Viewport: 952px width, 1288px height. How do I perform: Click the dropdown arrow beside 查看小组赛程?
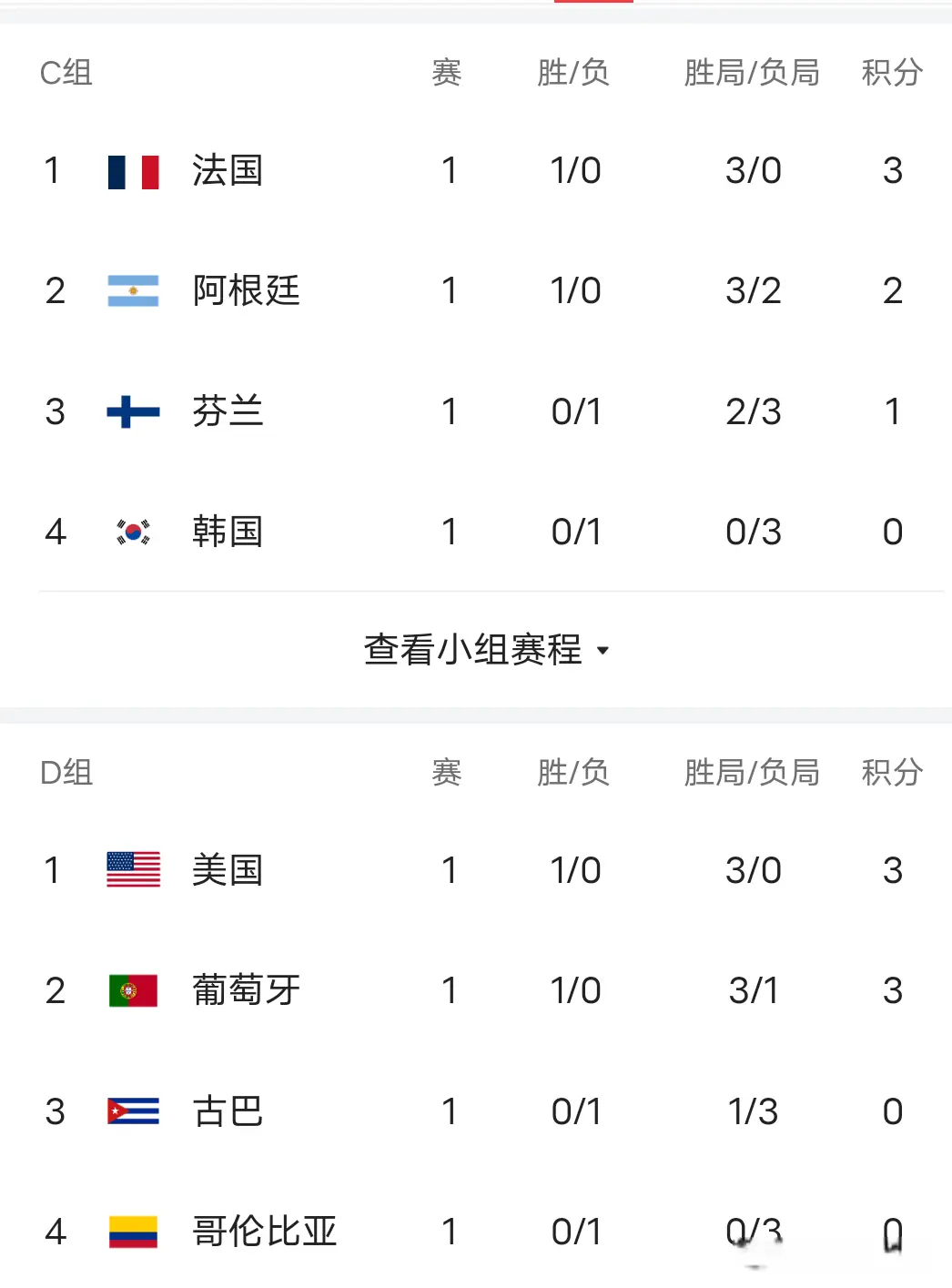[604, 653]
